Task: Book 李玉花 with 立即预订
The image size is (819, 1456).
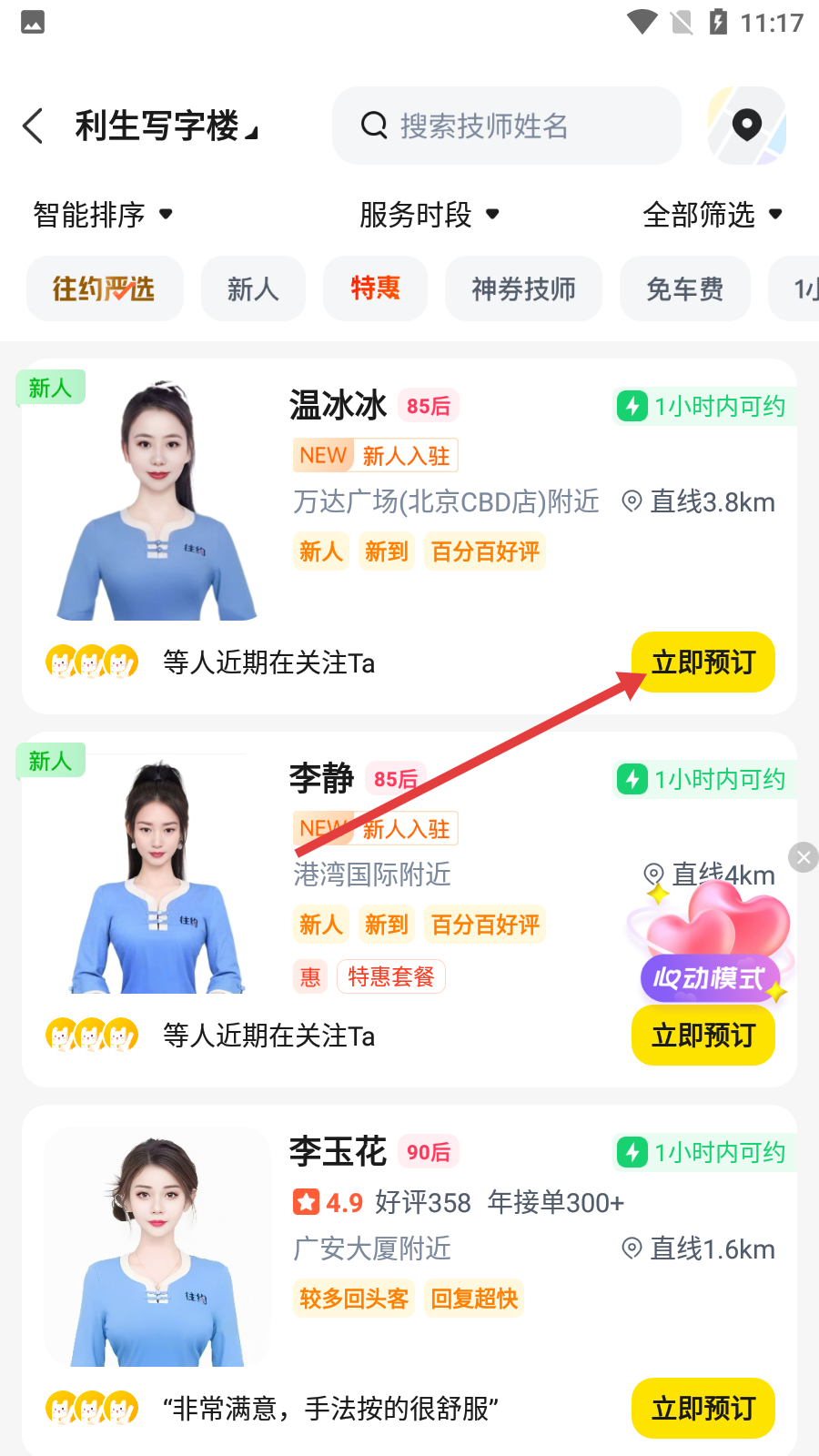Action: 703,1409
